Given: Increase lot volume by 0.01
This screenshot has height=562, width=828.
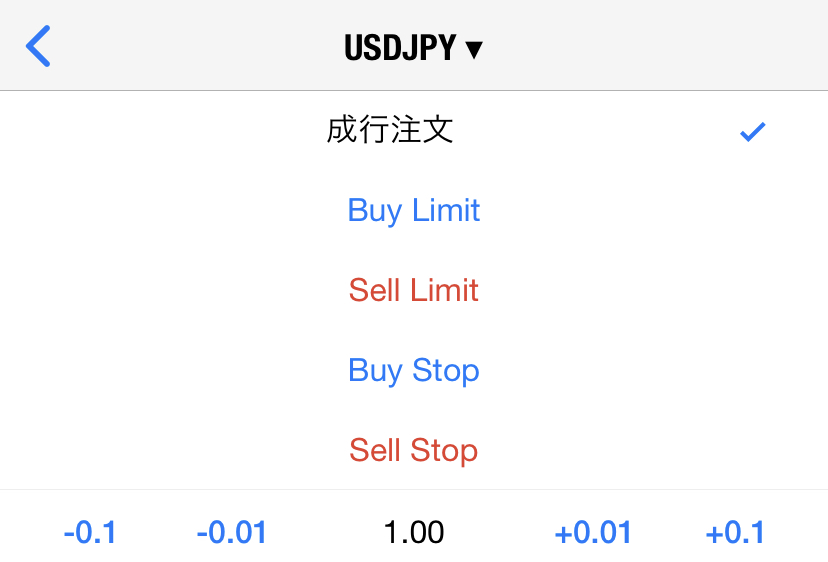Looking at the screenshot, I should (x=593, y=533).
